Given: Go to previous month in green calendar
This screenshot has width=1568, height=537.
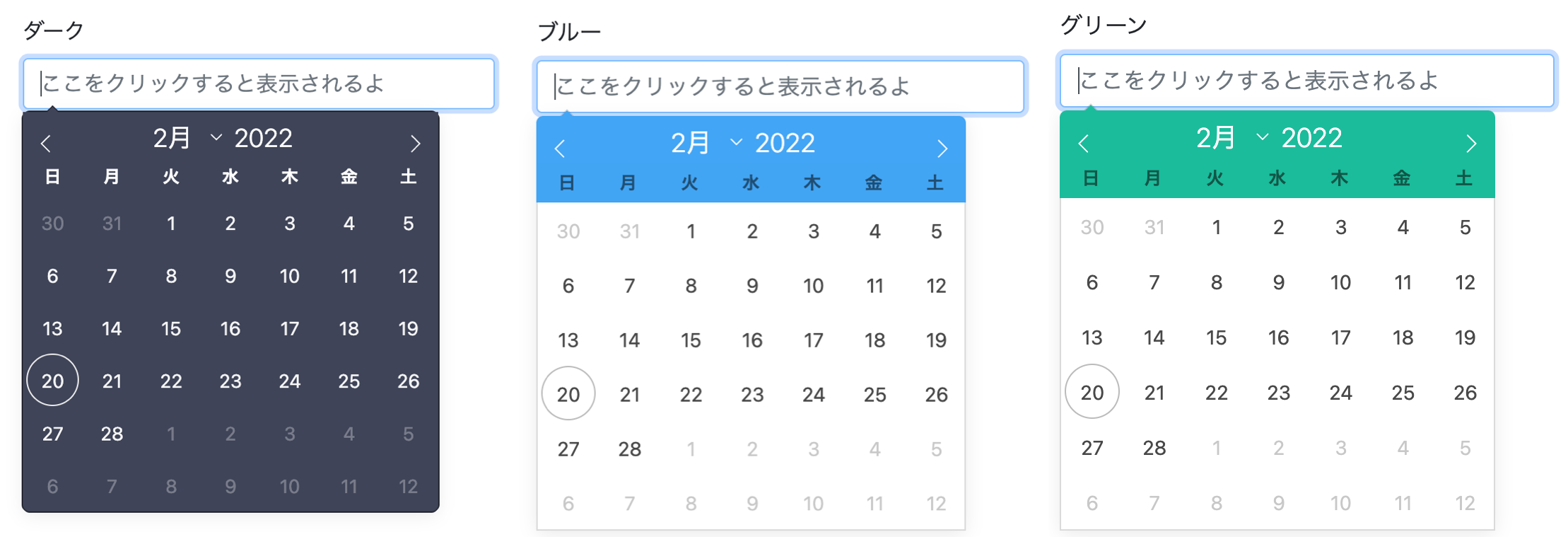Looking at the screenshot, I should coord(1084,144).
